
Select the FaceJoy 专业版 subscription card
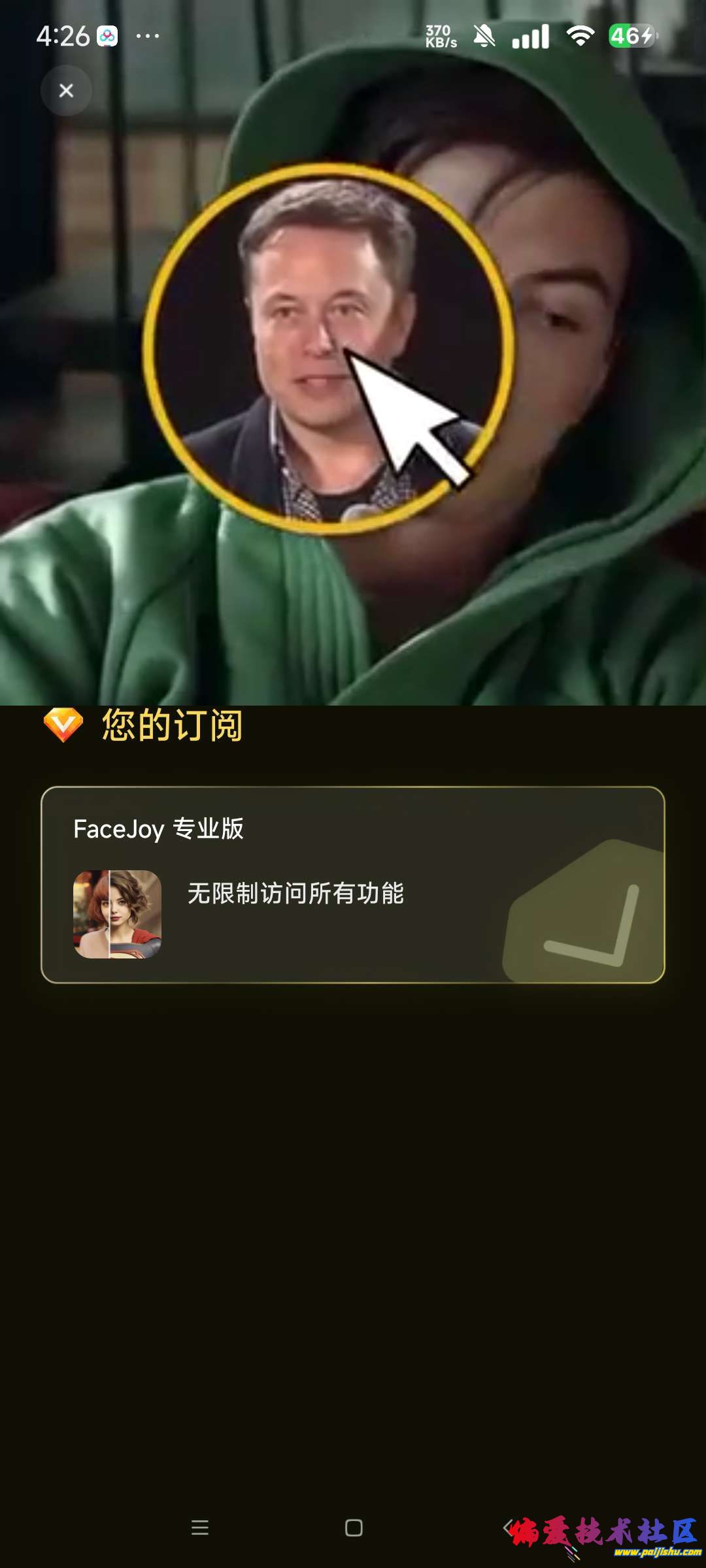point(352,884)
